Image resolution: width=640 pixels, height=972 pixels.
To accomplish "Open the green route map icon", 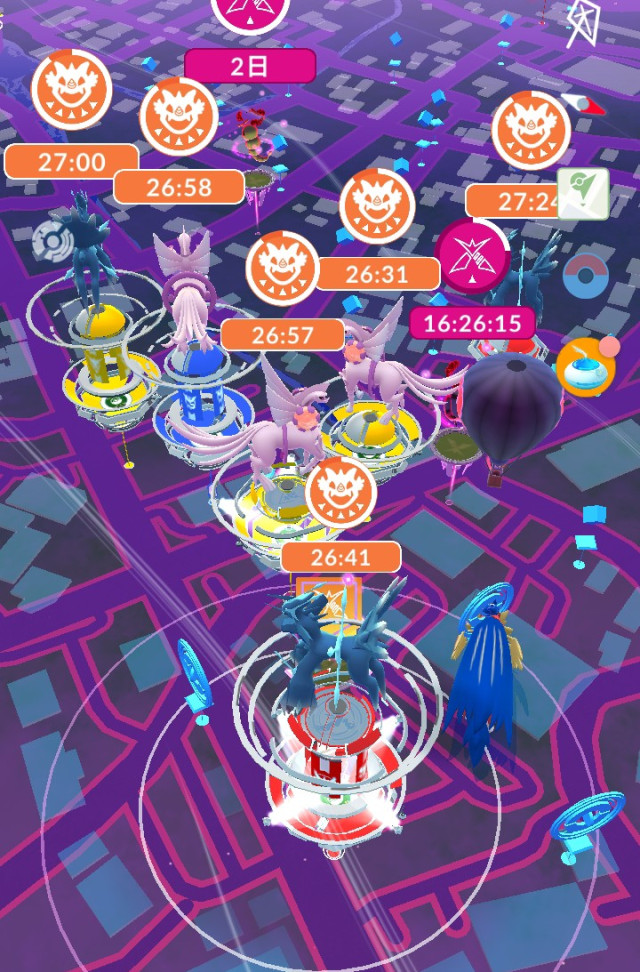I will (x=583, y=193).
